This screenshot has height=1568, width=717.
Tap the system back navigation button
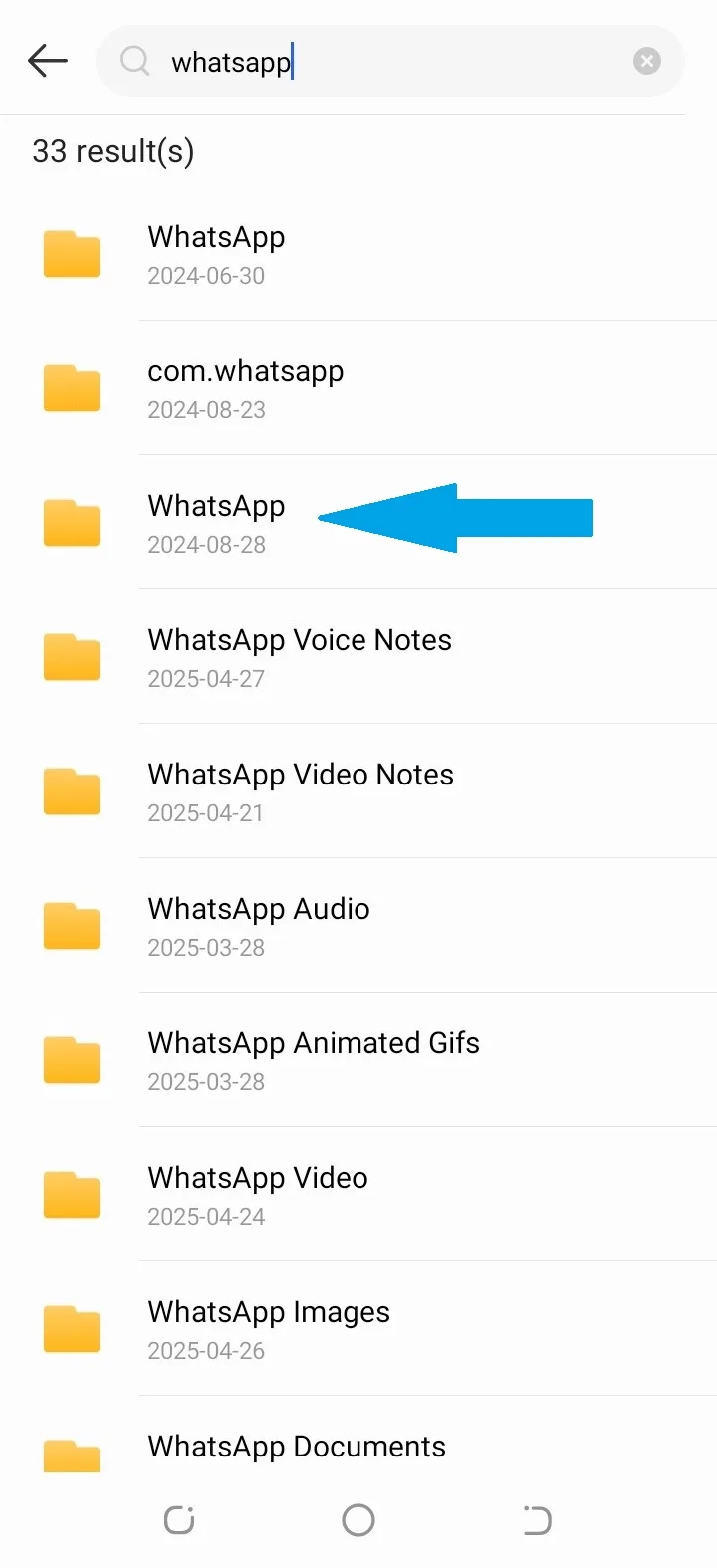(x=537, y=1520)
